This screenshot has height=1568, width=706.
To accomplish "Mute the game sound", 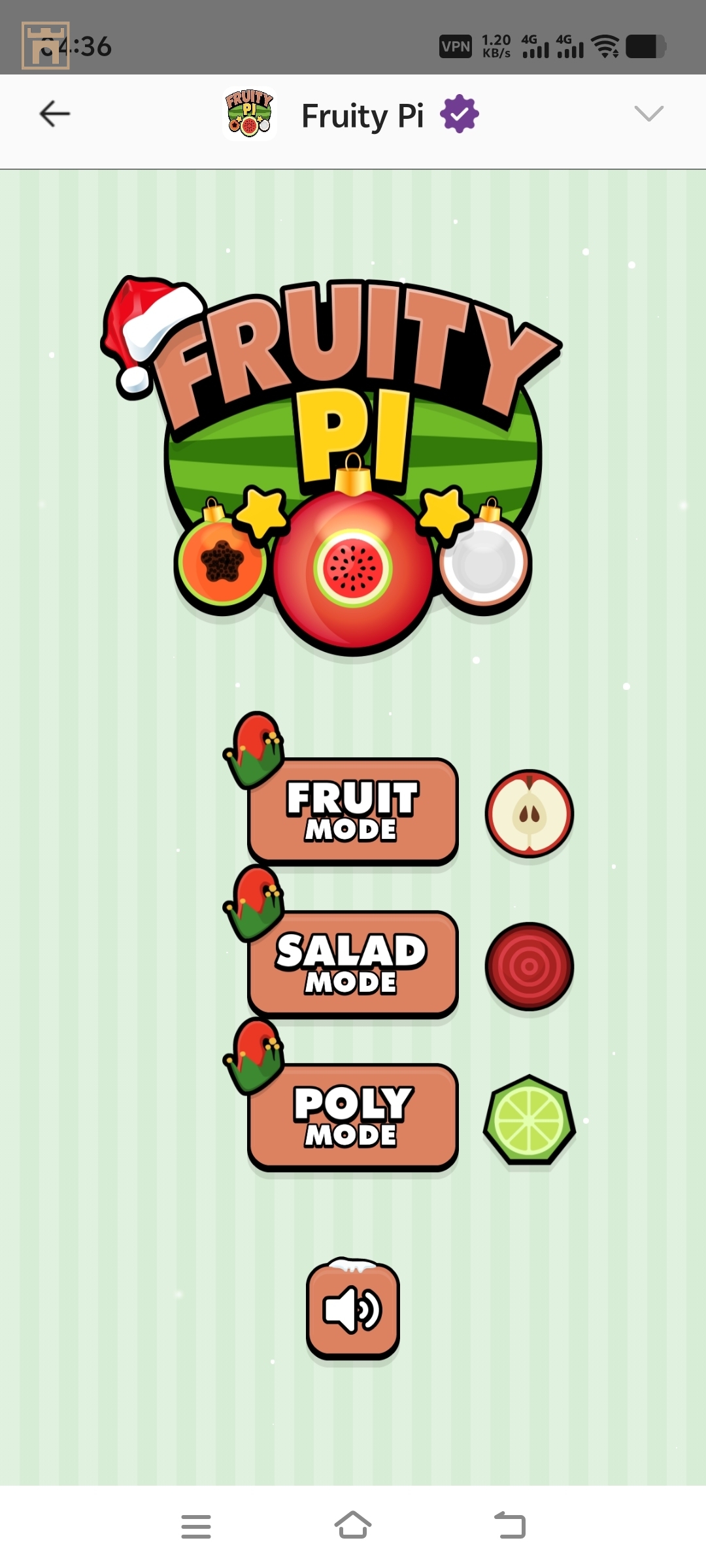I will pyautogui.click(x=353, y=1310).
